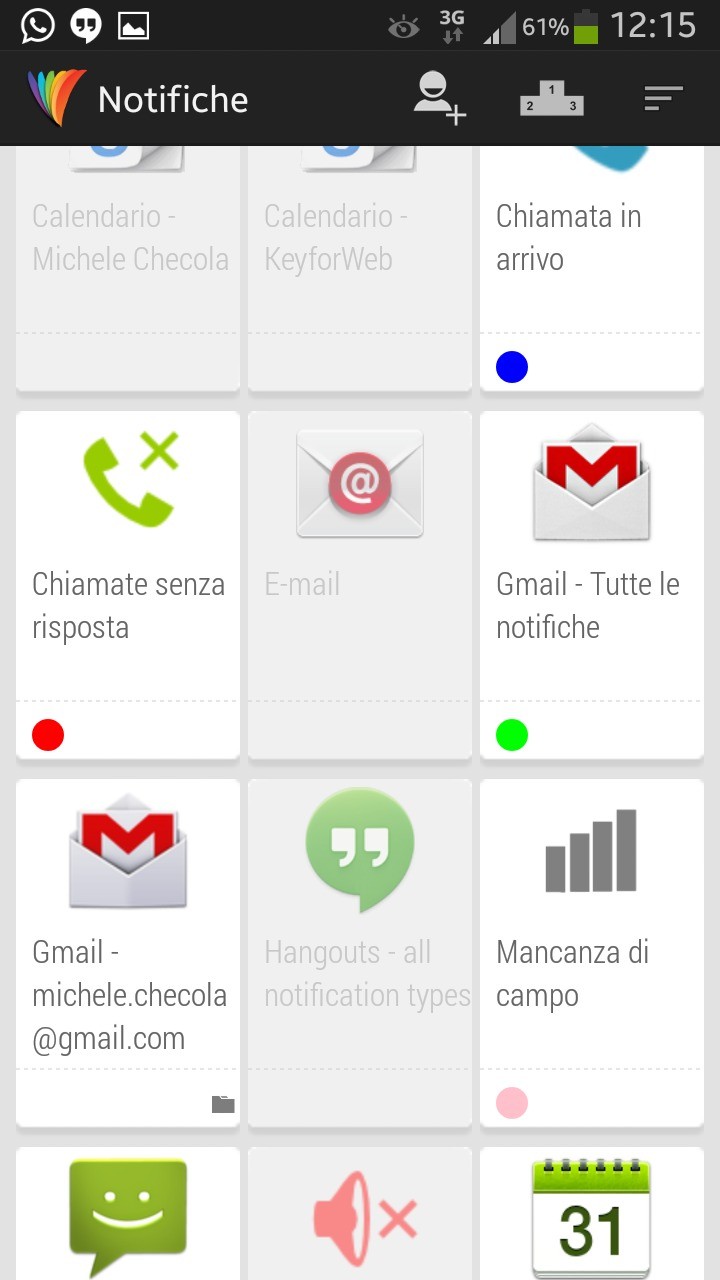720x1280 pixels.
Task: Select Hangouts - all notification types card
Action: (x=360, y=952)
